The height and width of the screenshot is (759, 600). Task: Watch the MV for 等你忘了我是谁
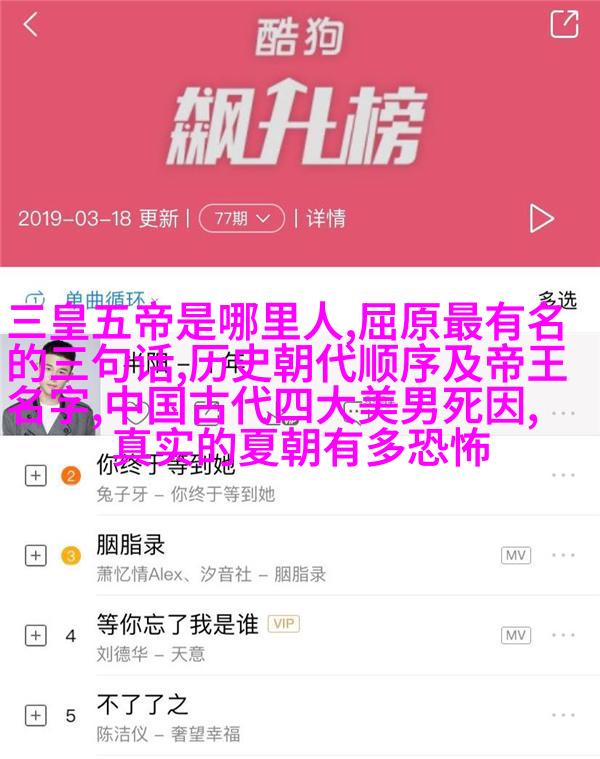click(x=515, y=635)
